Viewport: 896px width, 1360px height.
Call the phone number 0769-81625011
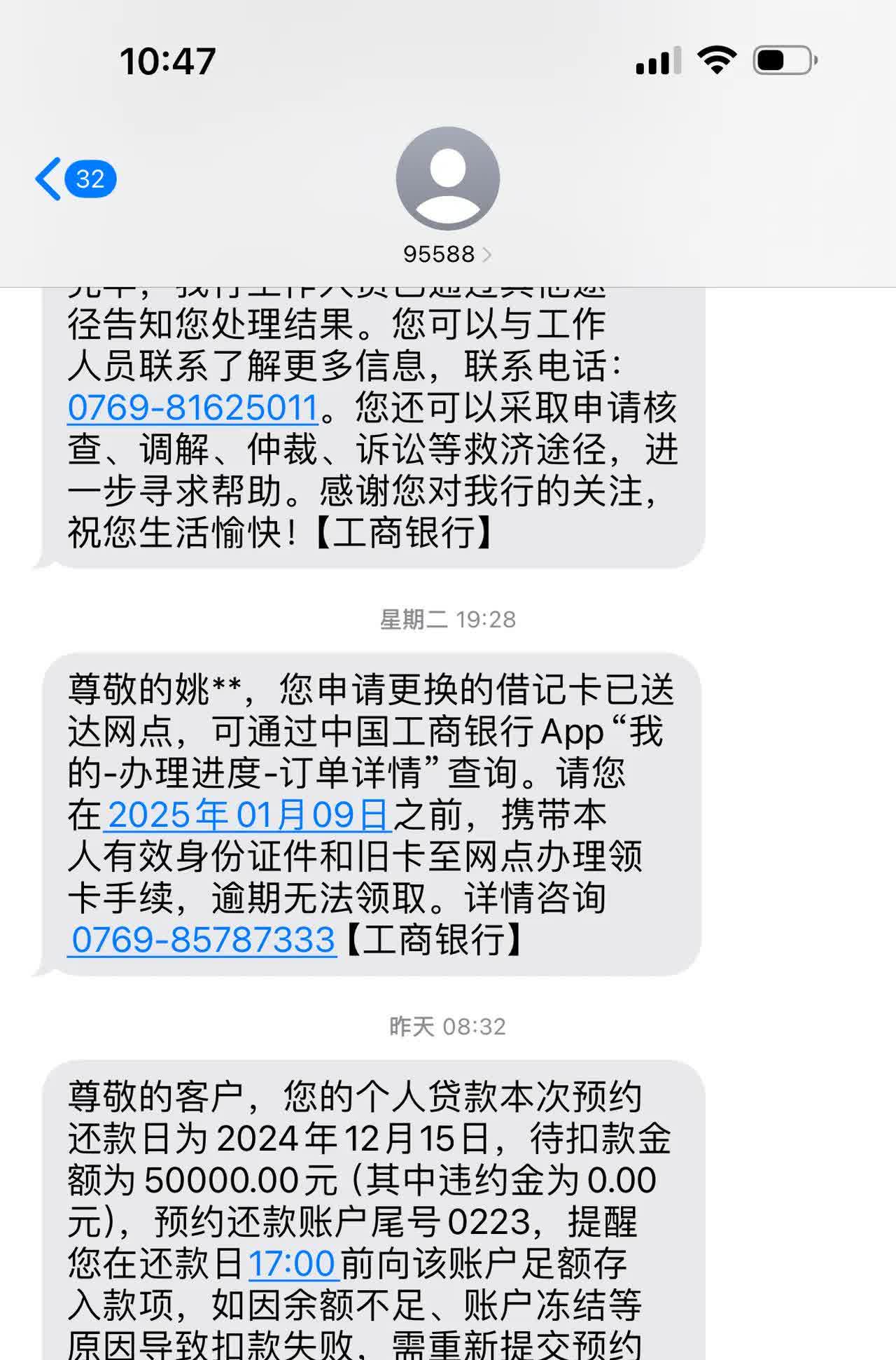tap(193, 408)
